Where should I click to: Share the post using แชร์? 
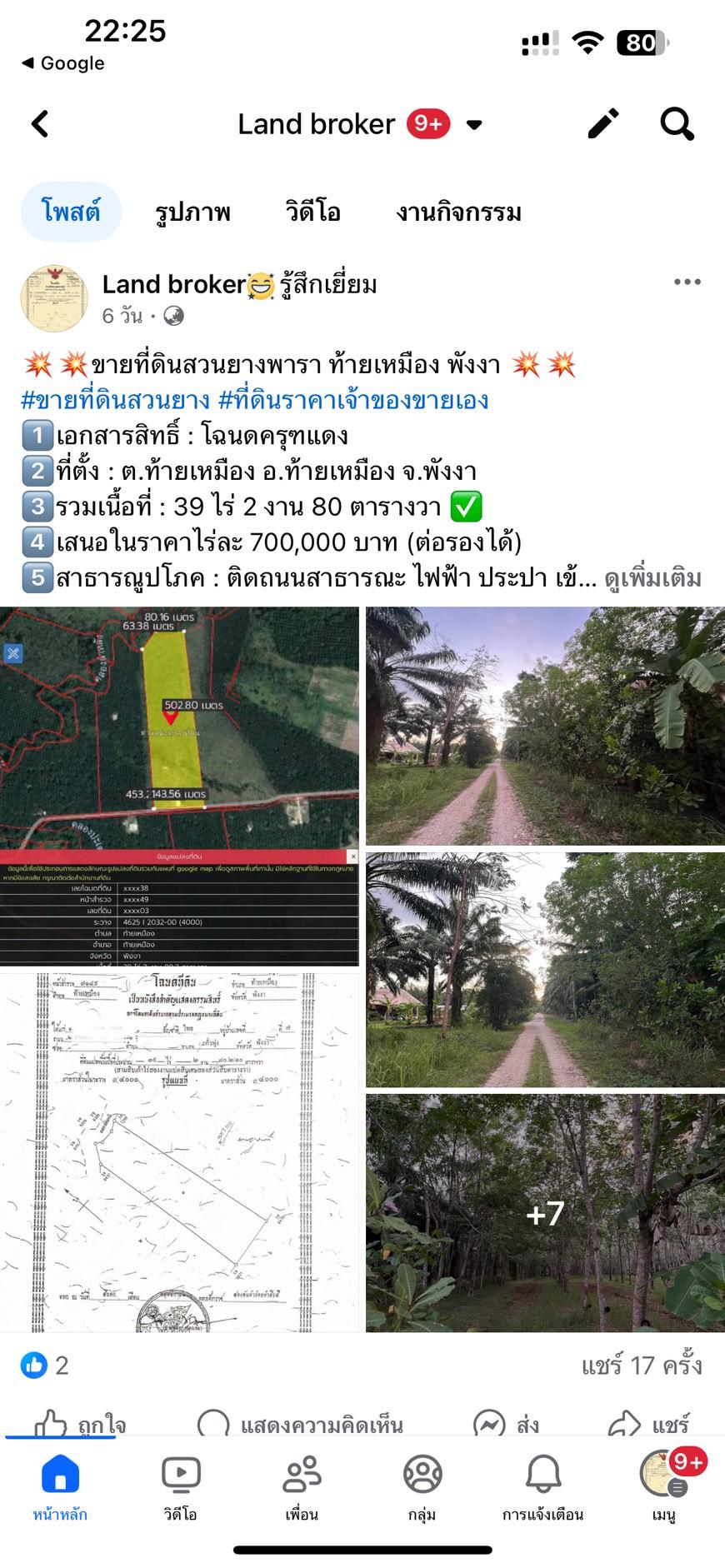click(649, 1425)
